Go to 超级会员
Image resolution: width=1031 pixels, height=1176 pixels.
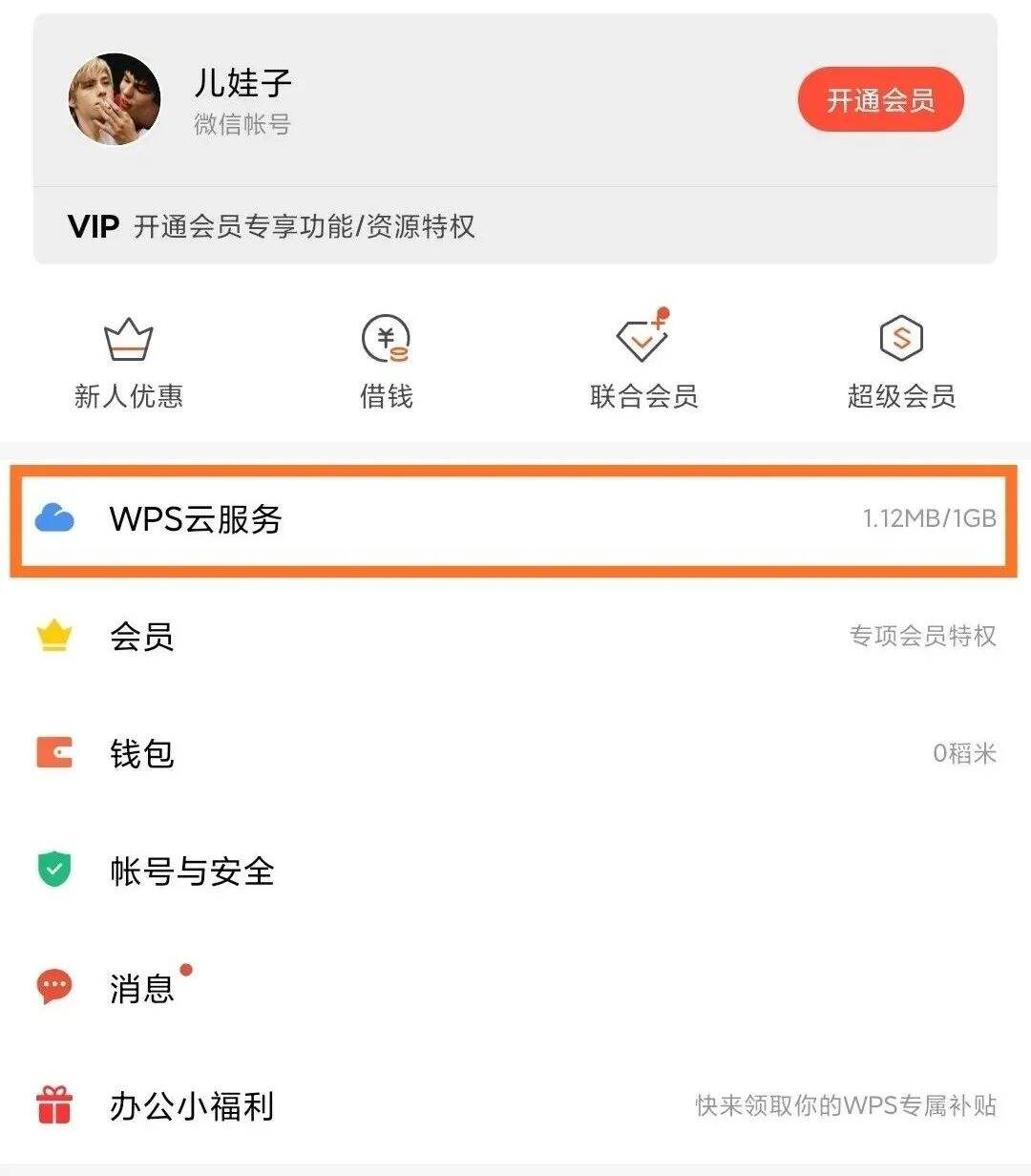[901, 363]
